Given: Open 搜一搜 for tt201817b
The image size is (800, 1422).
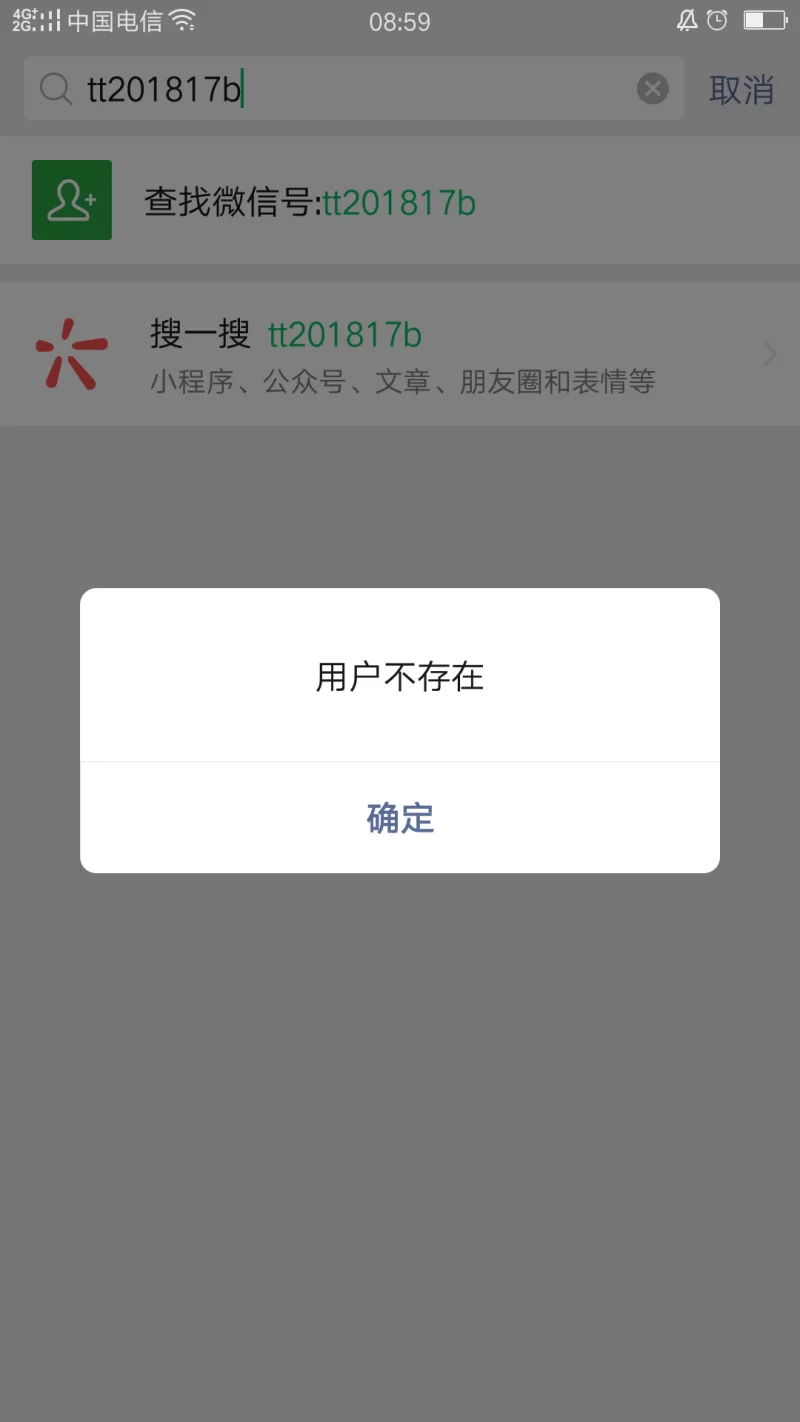Looking at the screenshot, I should tap(400, 354).
